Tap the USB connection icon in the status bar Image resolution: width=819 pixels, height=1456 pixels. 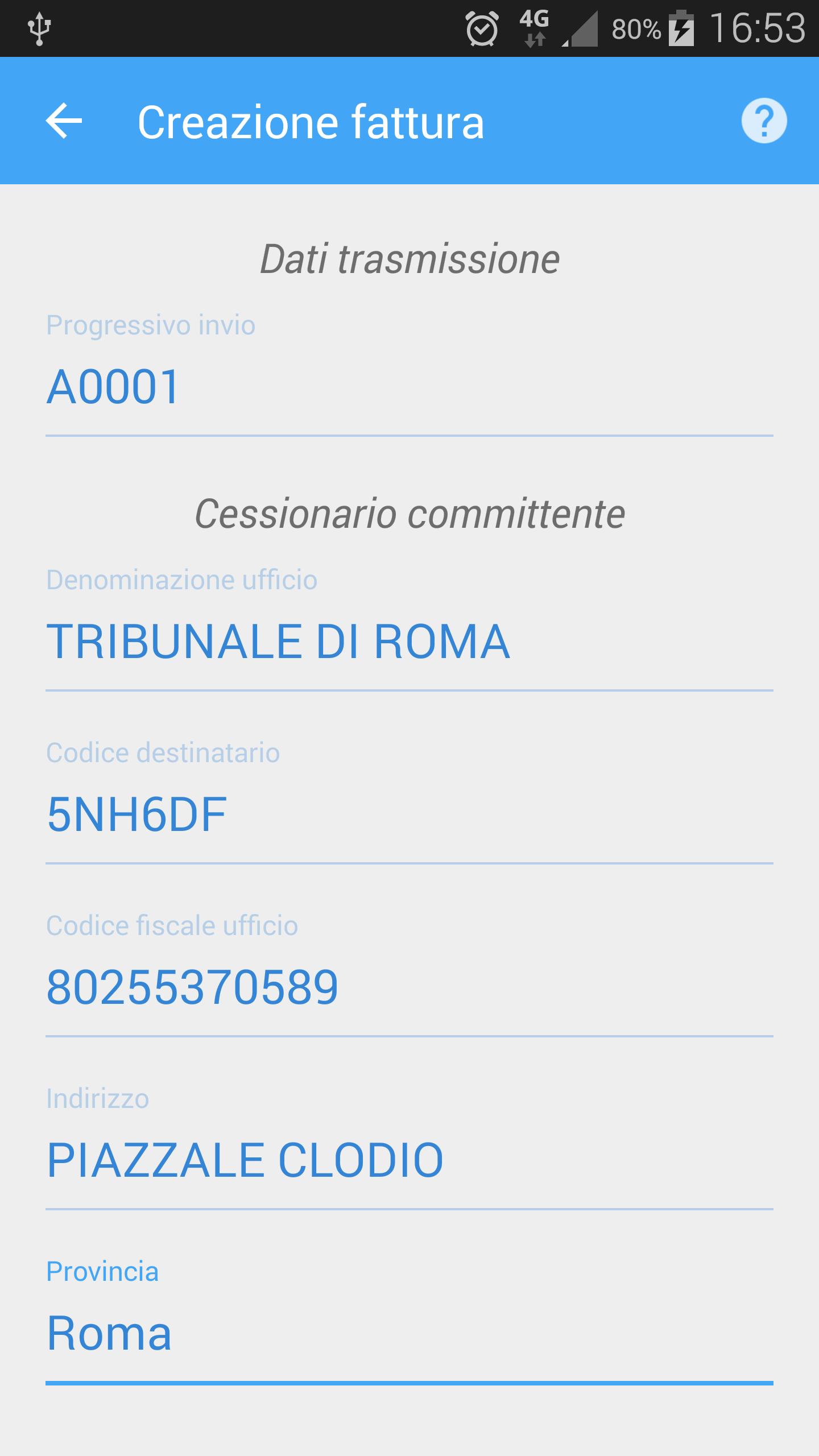click(40, 27)
